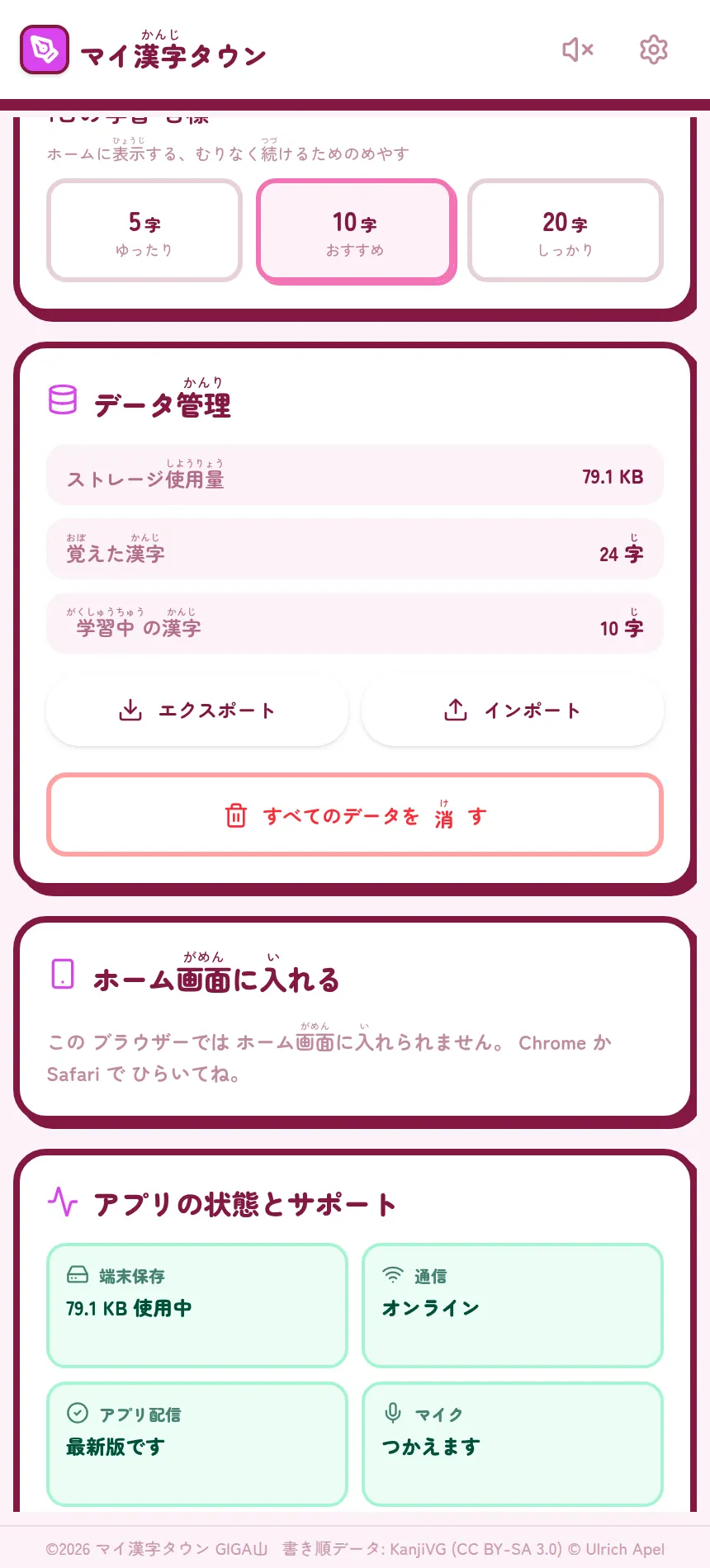Delete all data with すべてのデータを消す
710x1568 pixels.
tap(355, 815)
